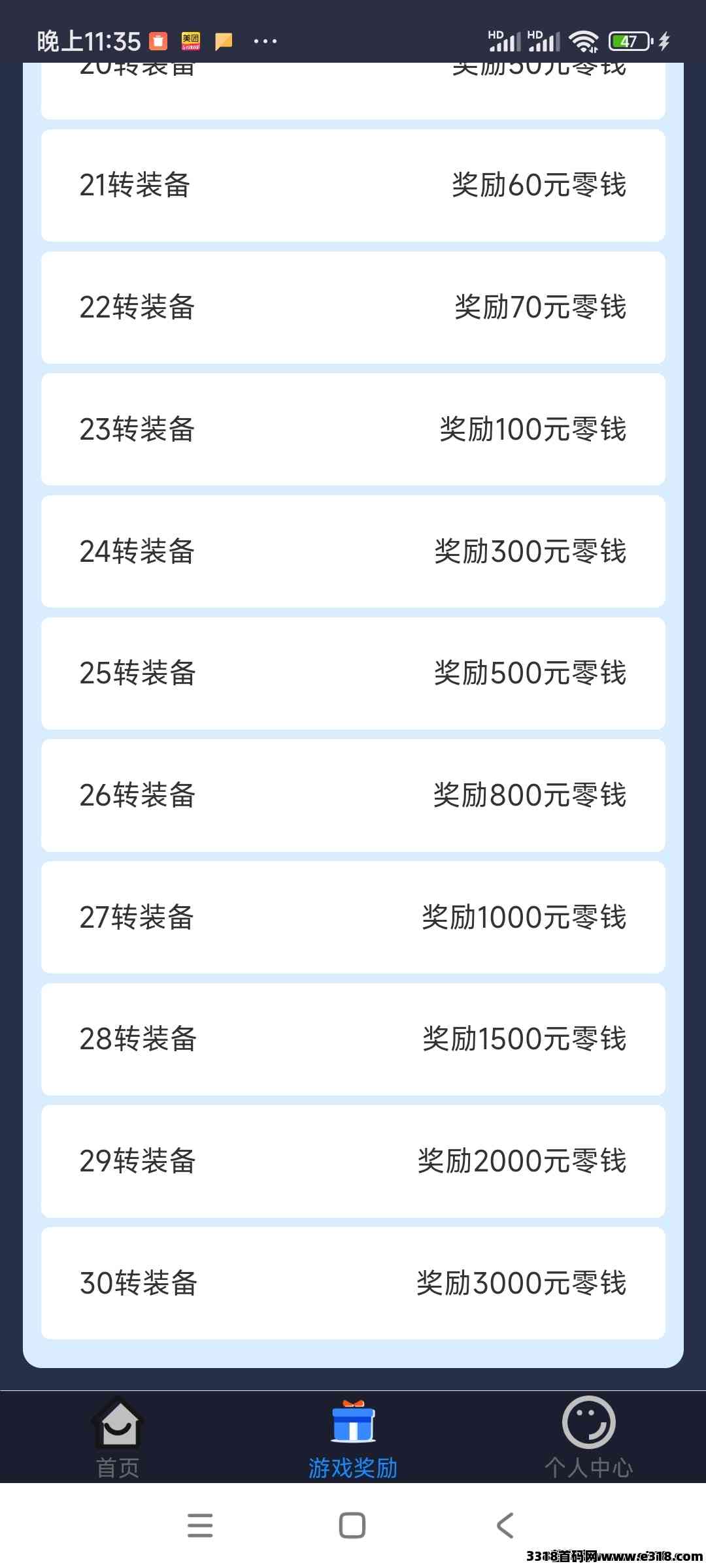The image size is (706, 1568).
Task: Select the 25转装备 row
Action: tap(353, 674)
